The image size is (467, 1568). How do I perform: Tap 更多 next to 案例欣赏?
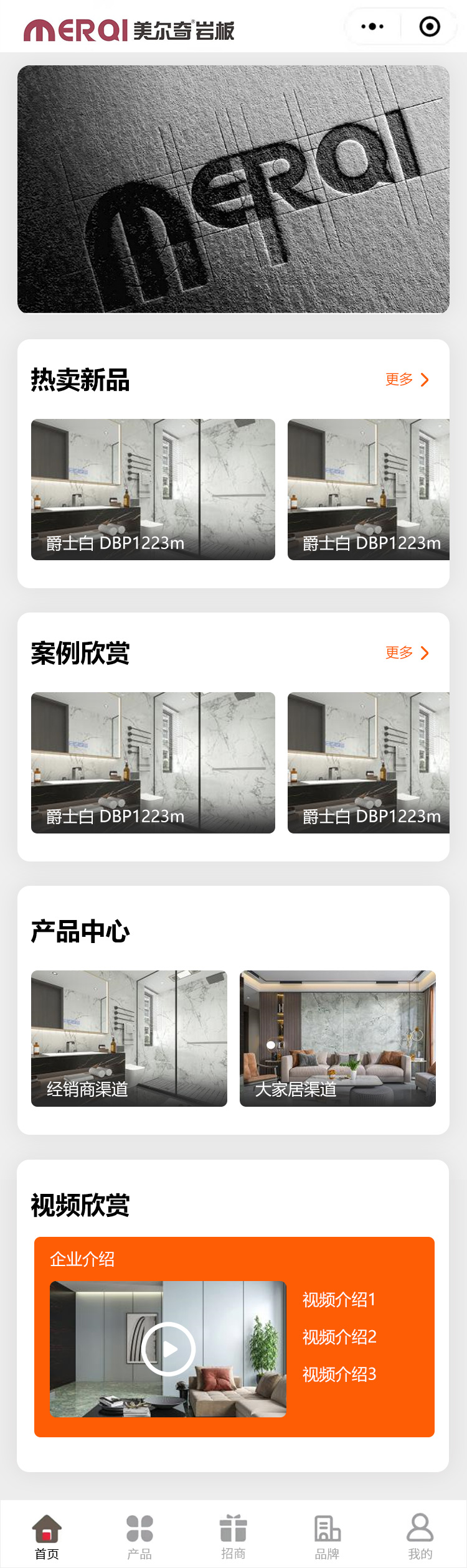(407, 653)
